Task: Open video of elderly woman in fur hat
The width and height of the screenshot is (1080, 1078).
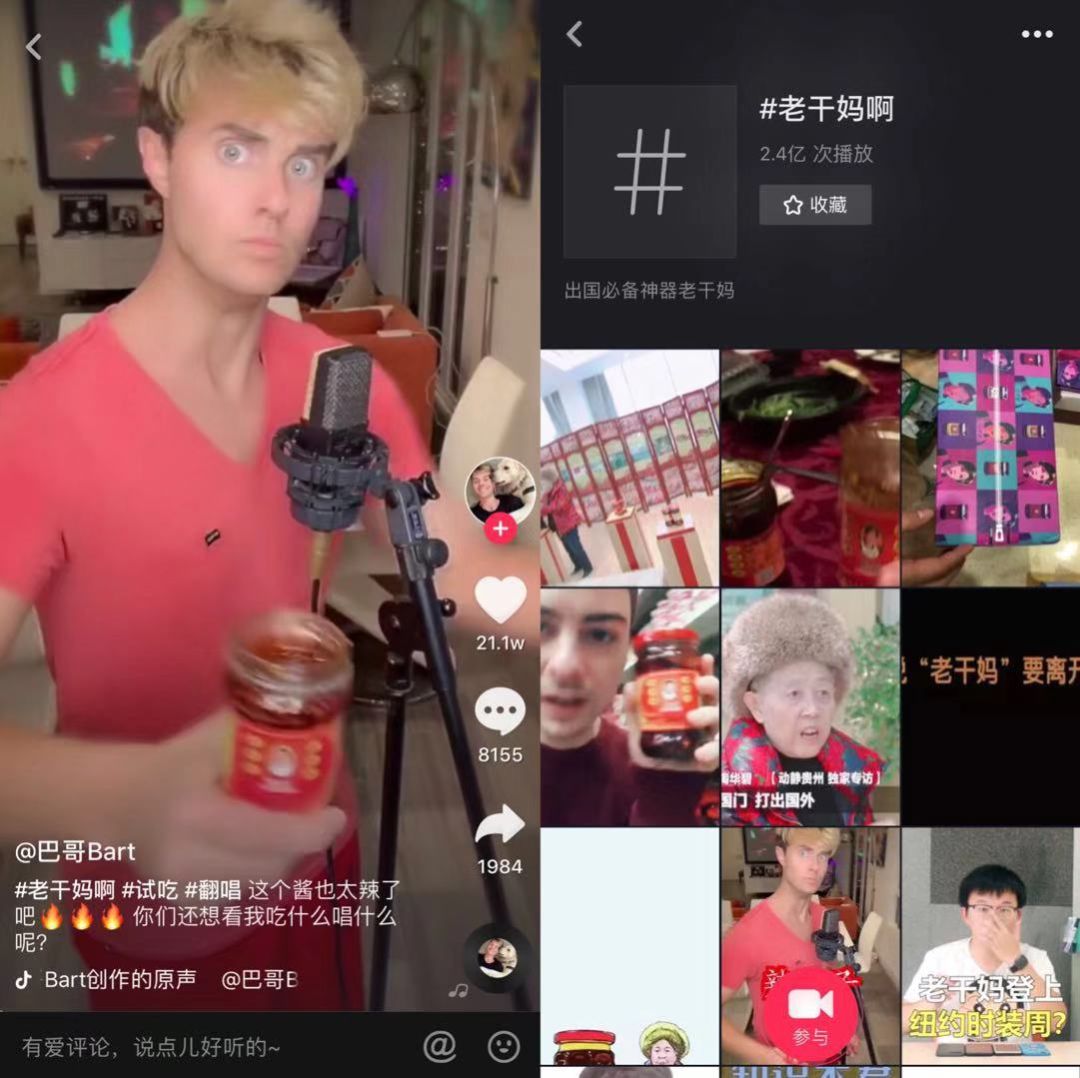Action: pyautogui.click(x=810, y=705)
